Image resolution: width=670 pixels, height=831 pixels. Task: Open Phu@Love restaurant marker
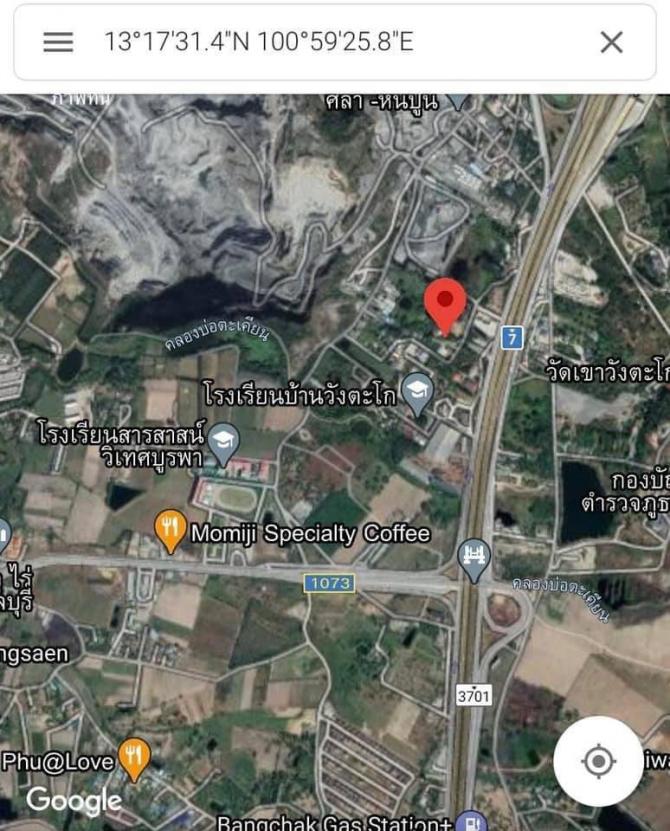pyautogui.click(x=134, y=760)
